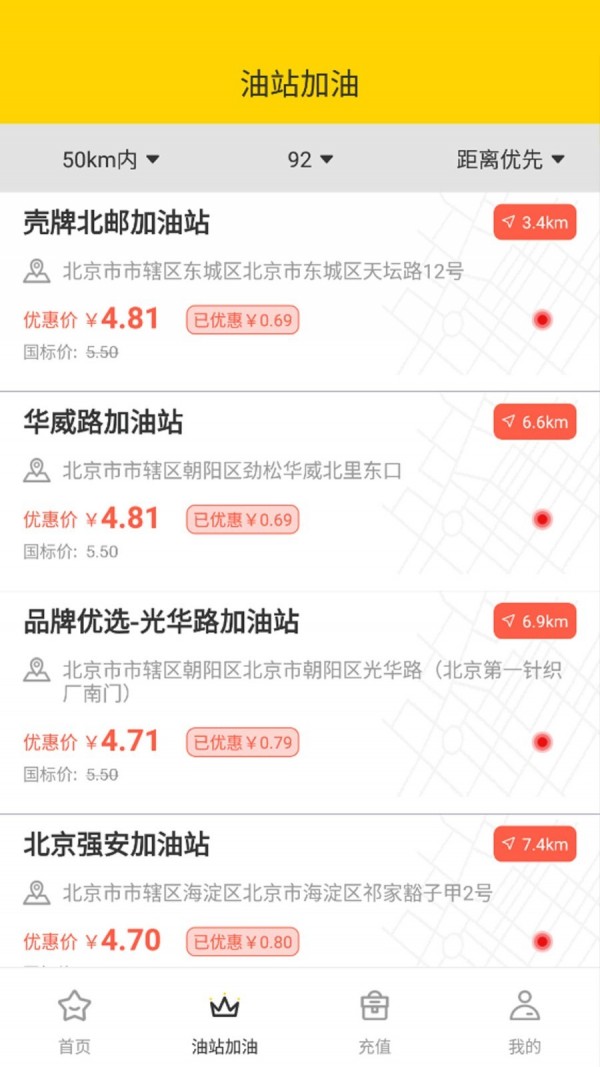Open the 我的 profile tab
Viewport: 600px width, 1067px height.
click(525, 1020)
